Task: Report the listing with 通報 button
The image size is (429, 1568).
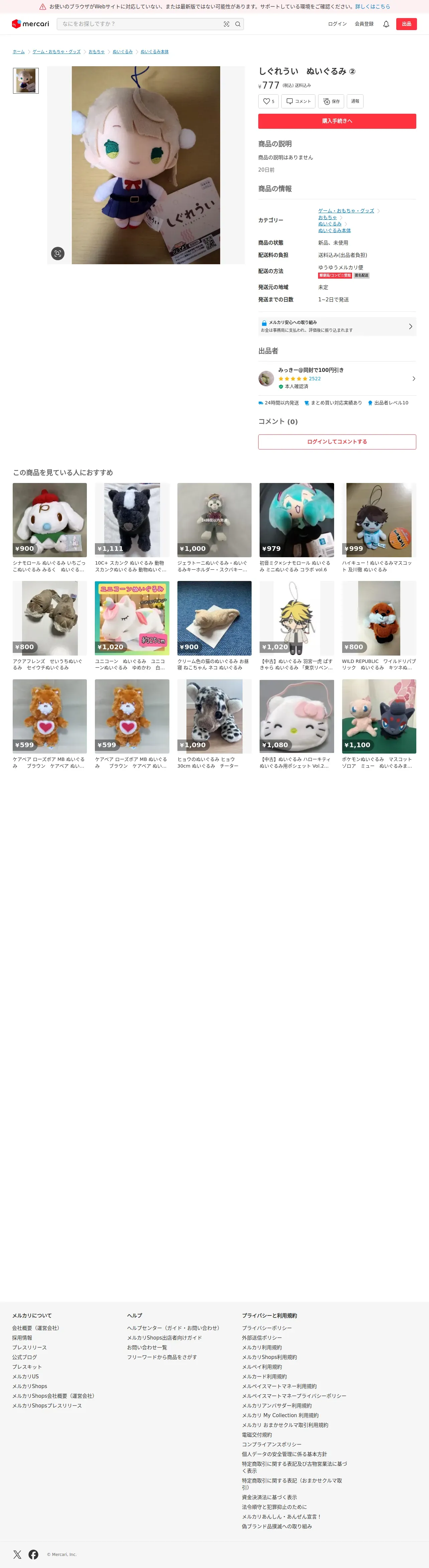Action: tap(355, 102)
